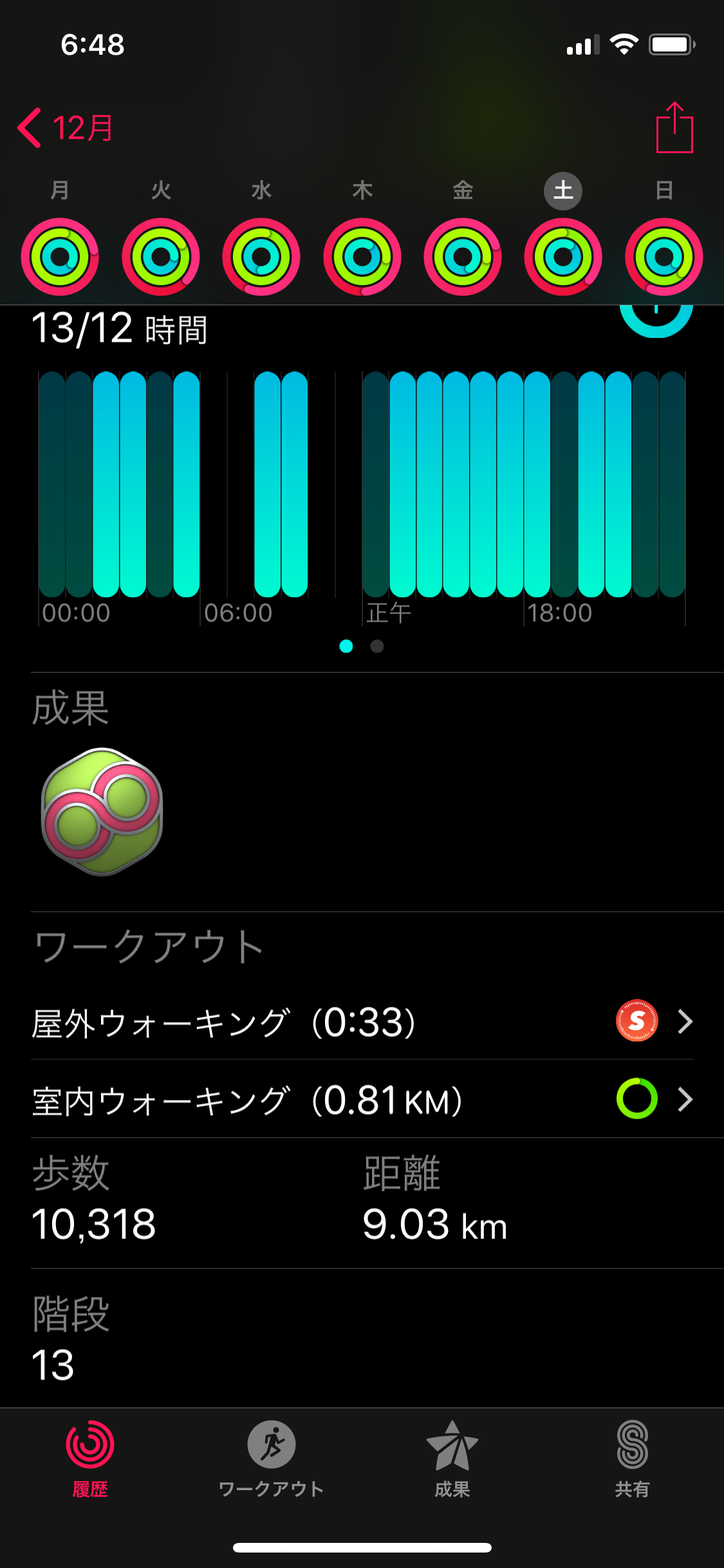
Task: Share this day's activity summary
Action: point(674,127)
